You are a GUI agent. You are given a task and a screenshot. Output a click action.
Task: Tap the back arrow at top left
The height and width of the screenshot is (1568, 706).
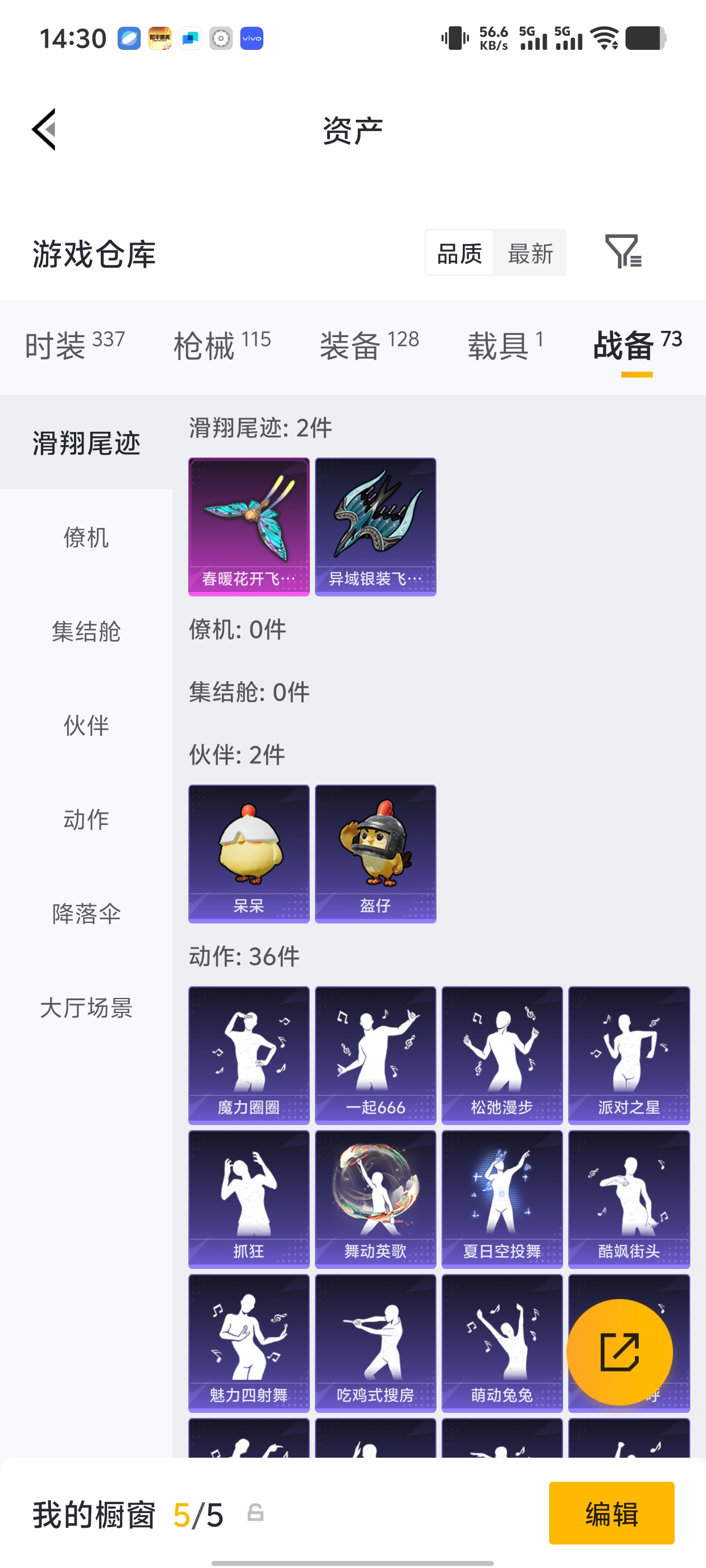pos(43,130)
